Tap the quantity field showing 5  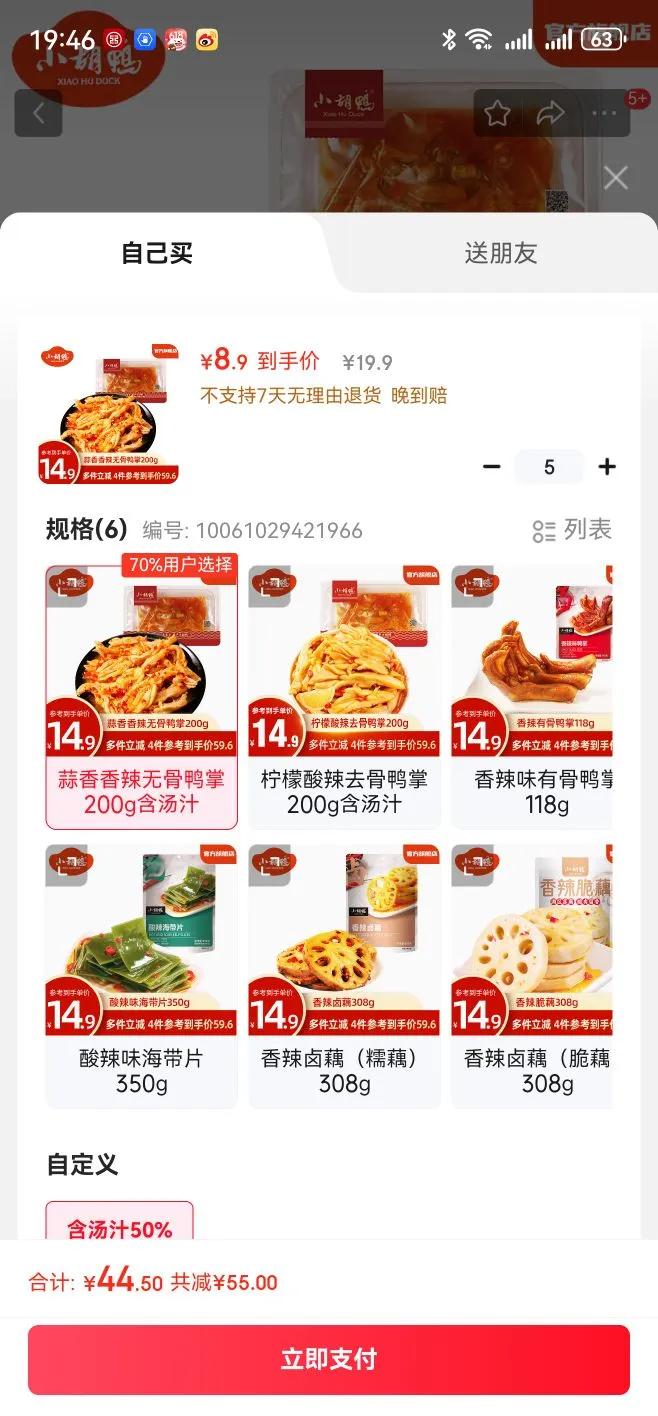pyautogui.click(x=549, y=467)
